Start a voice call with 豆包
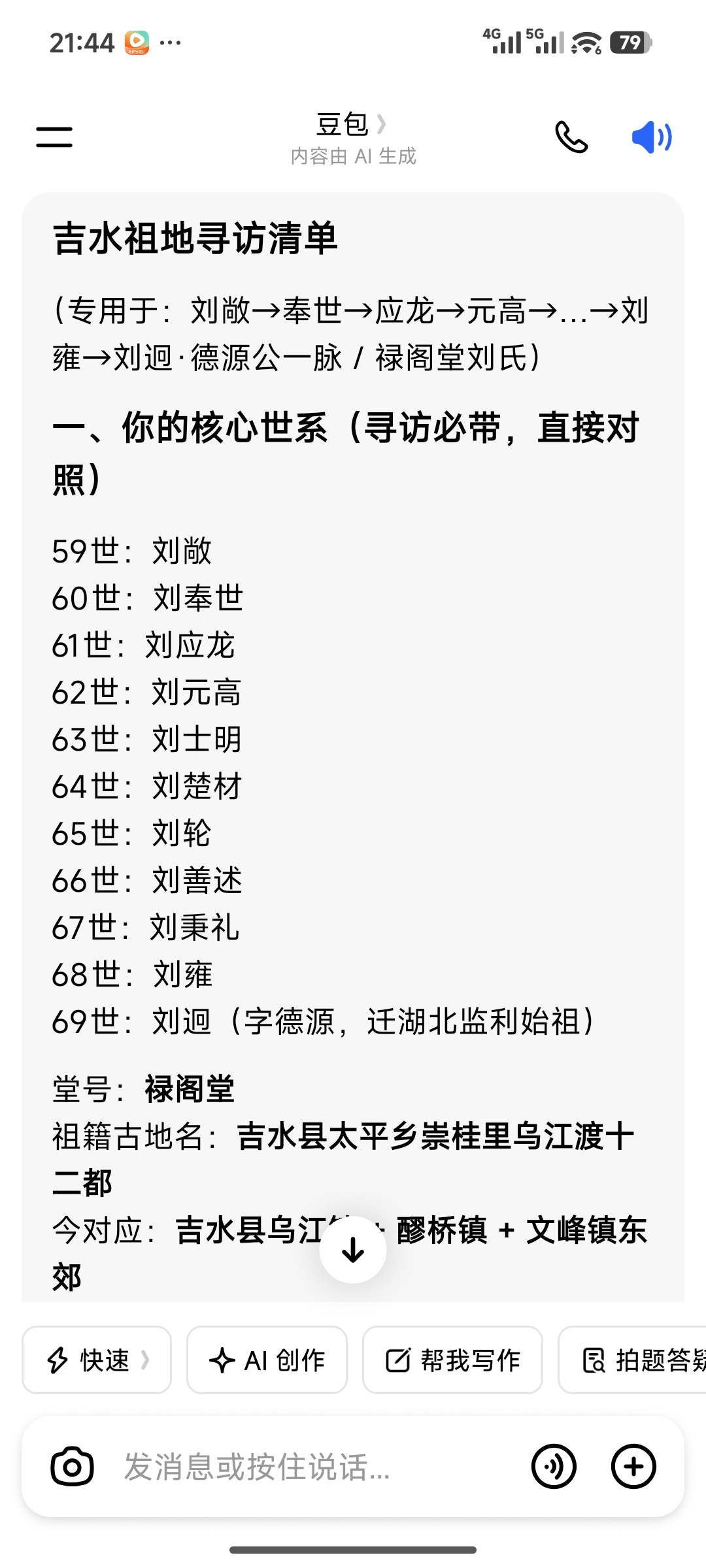The image size is (706, 1568). click(x=571, y=137)
